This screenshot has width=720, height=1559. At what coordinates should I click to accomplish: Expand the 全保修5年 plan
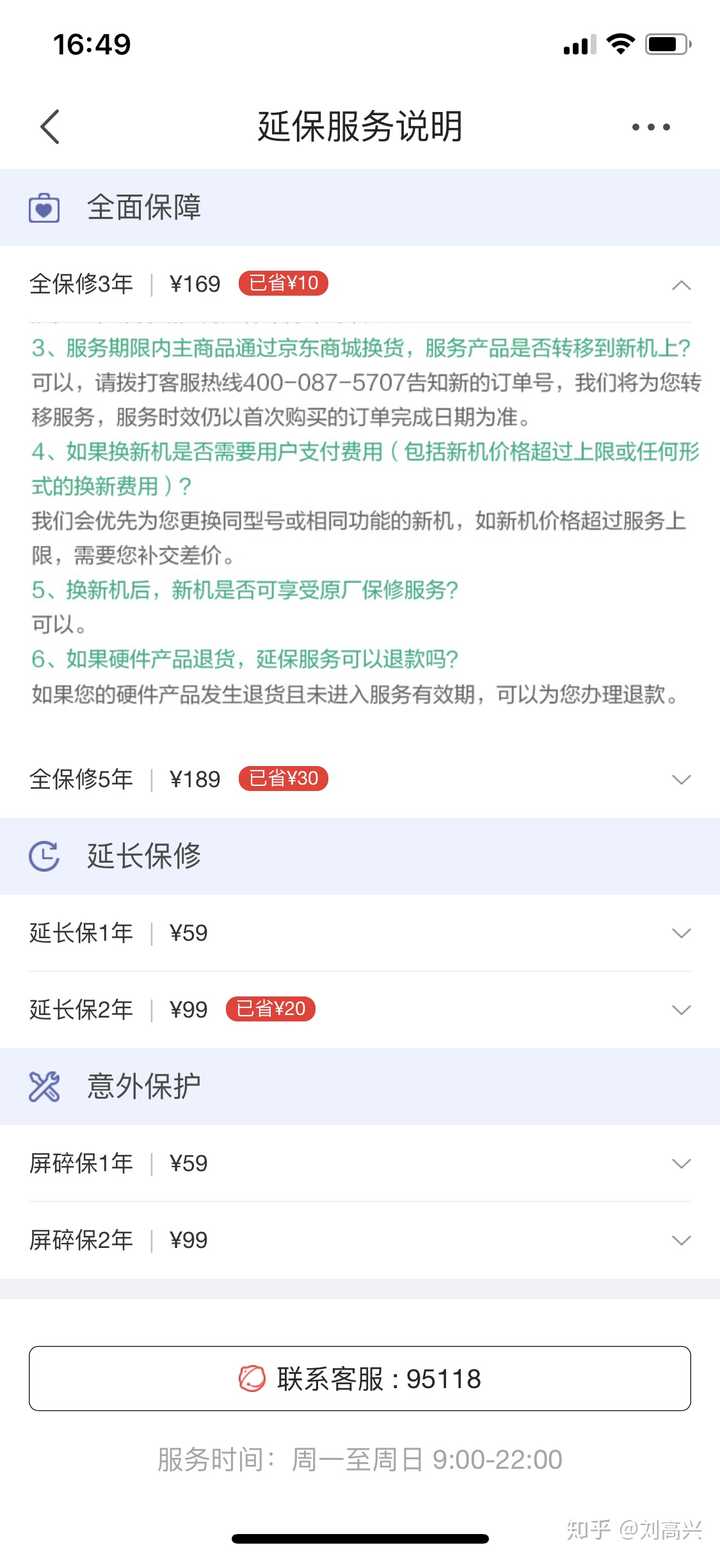pos(681,780)
